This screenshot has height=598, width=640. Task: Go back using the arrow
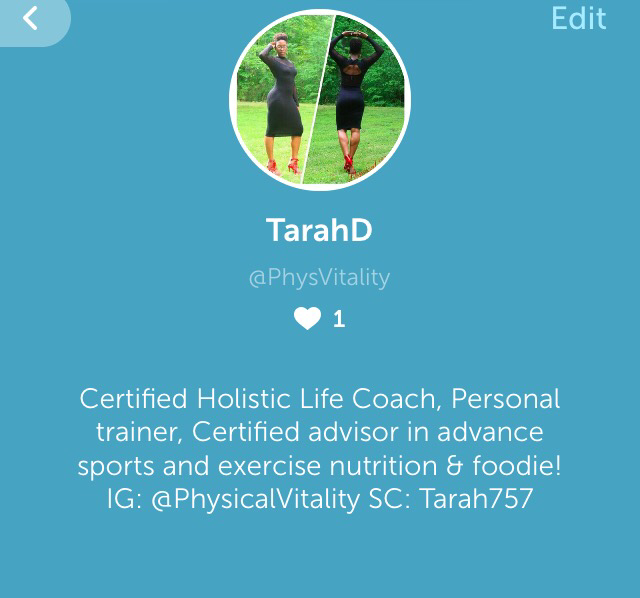pos(31,18)
